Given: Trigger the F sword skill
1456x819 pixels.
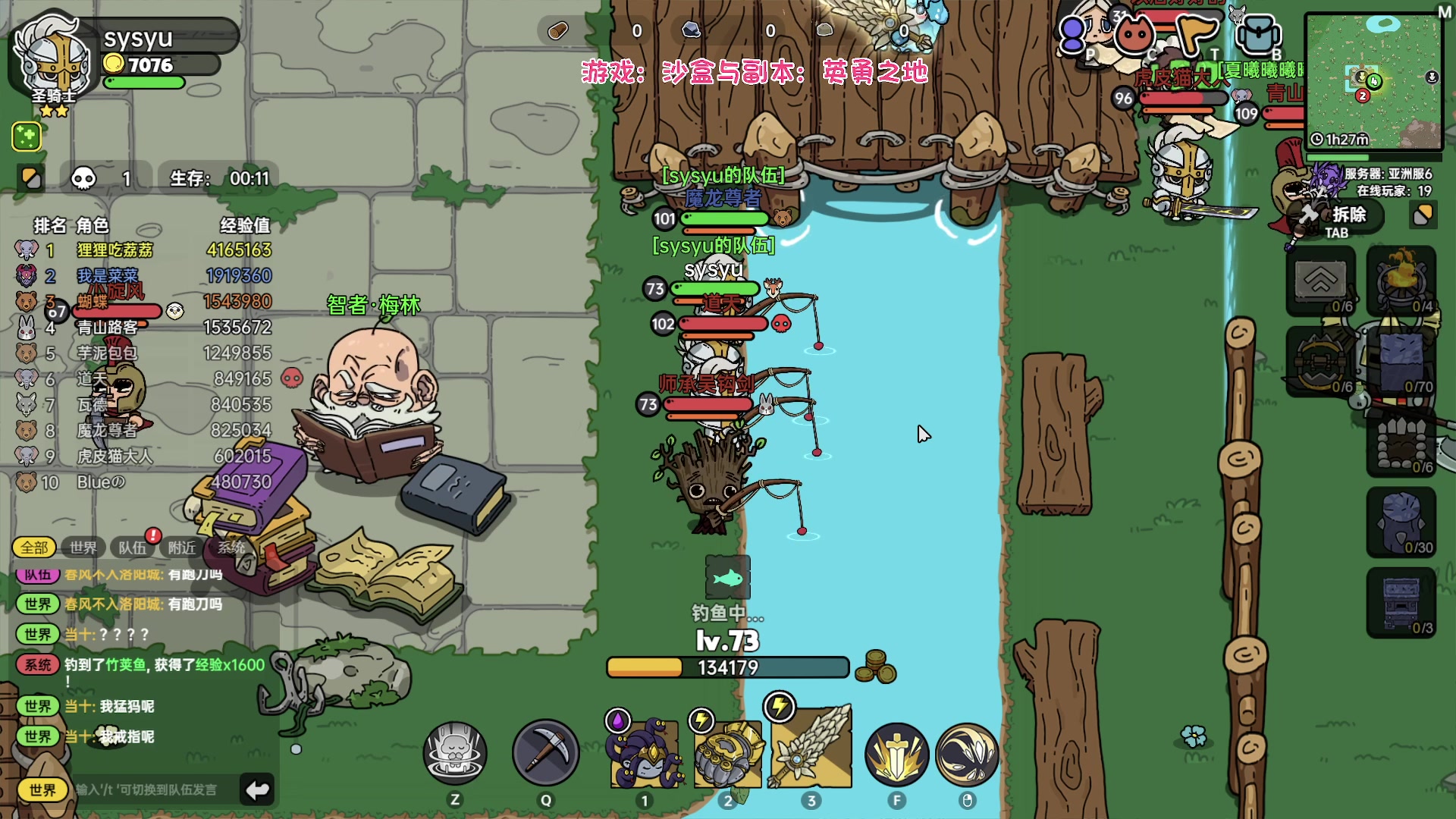Looking at the screenshot, I should click(896, 754).
